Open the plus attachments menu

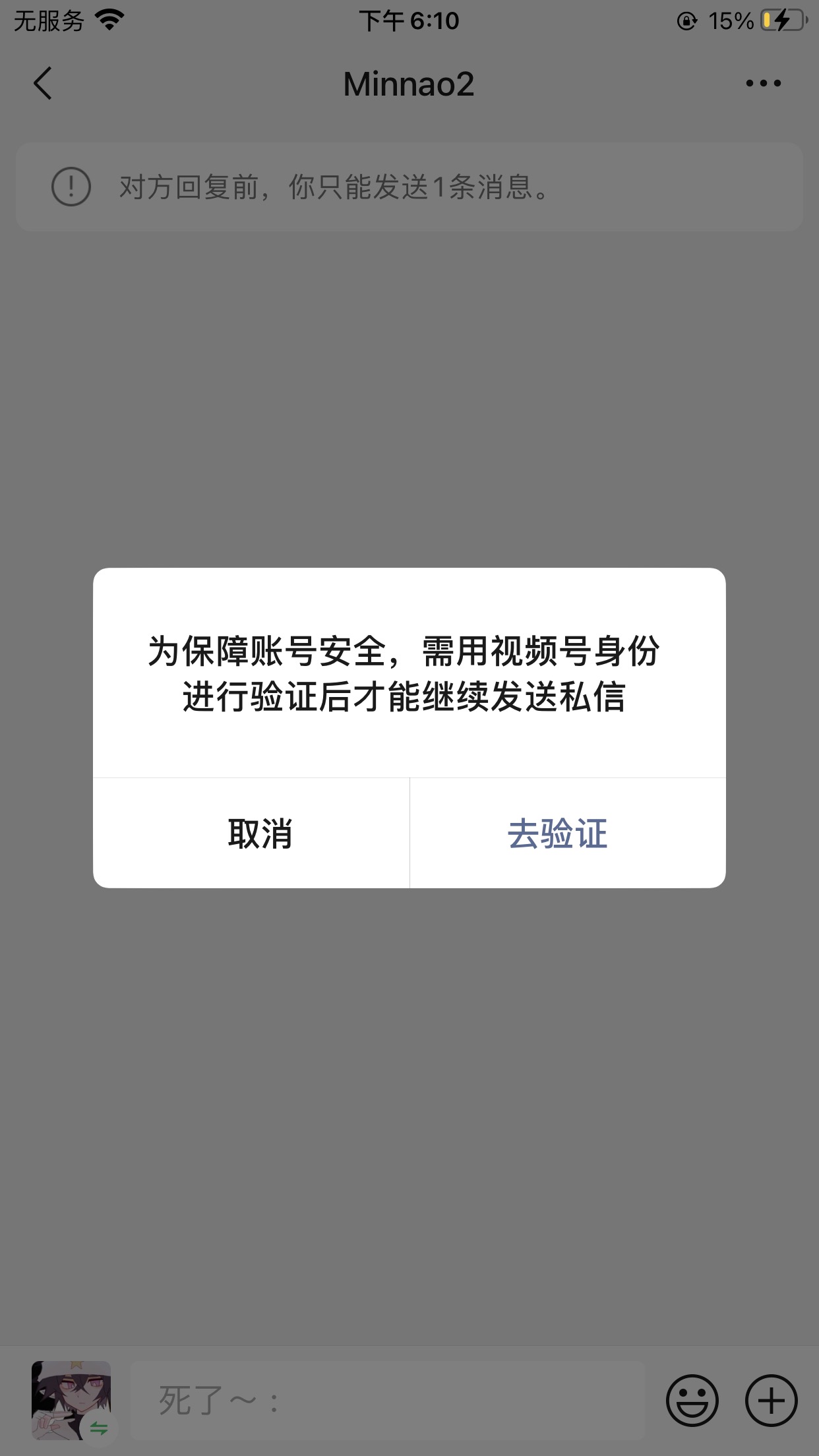[771, 1400]
